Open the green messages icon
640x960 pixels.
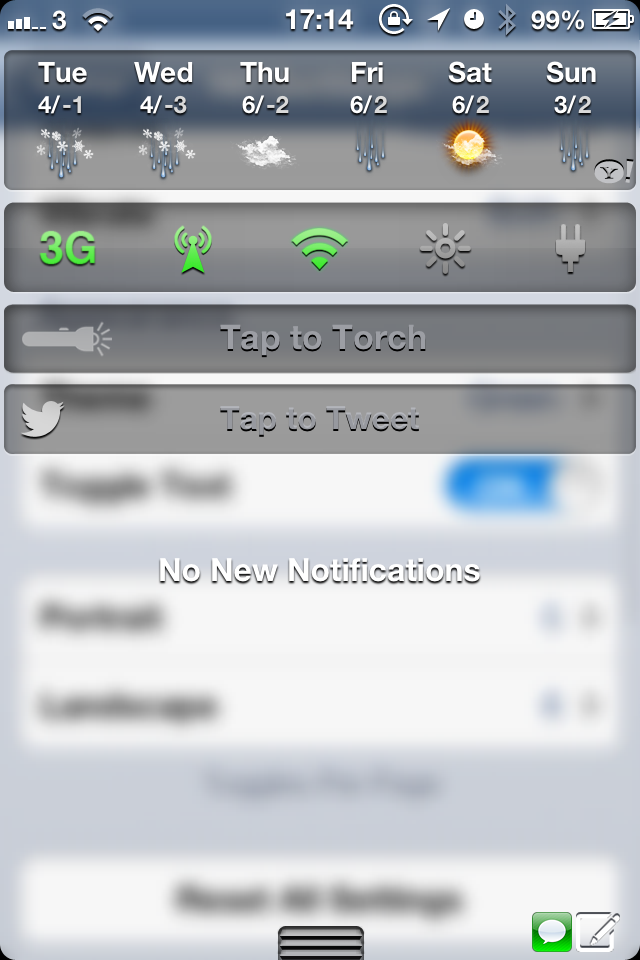[x=552, y=932]
